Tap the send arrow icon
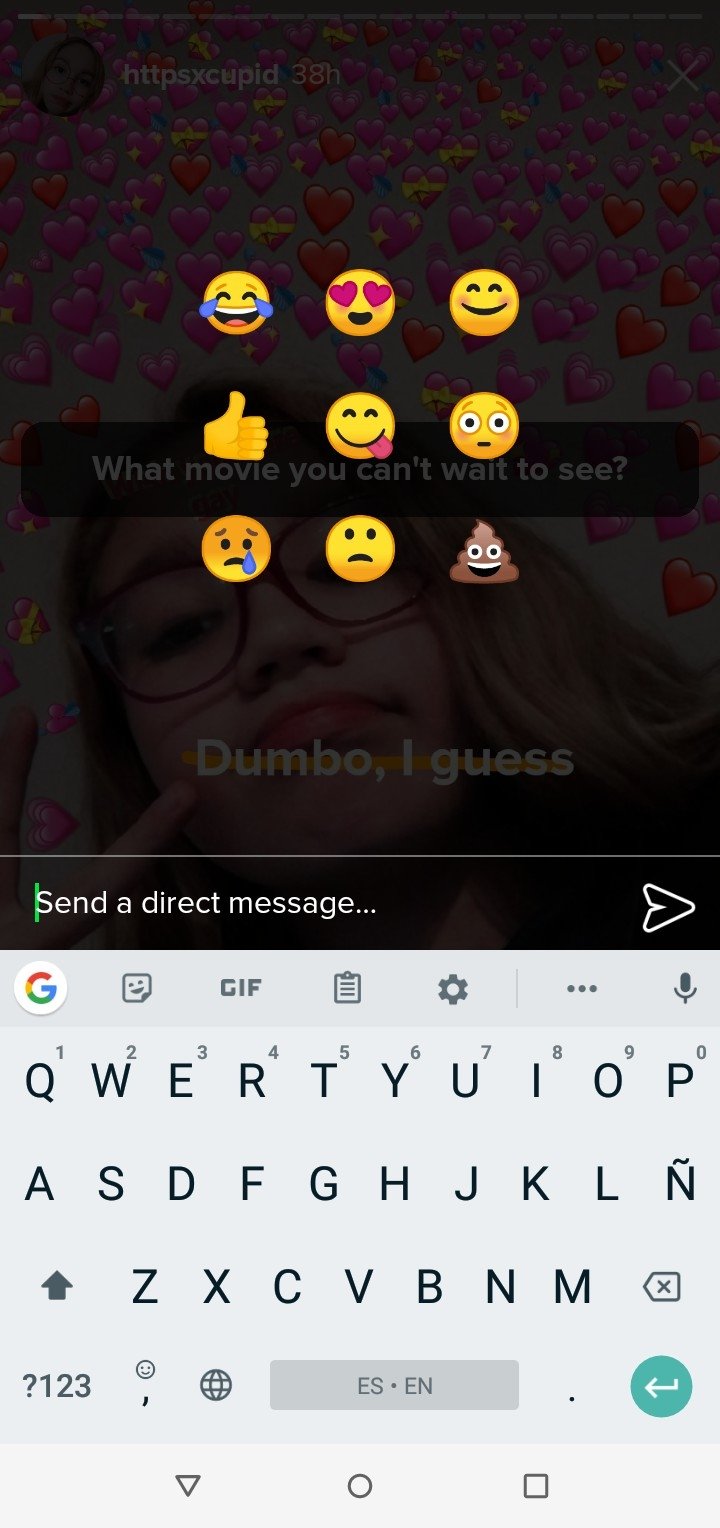The width and height of the screenshot is (720, 1528). tap(667, 906)
